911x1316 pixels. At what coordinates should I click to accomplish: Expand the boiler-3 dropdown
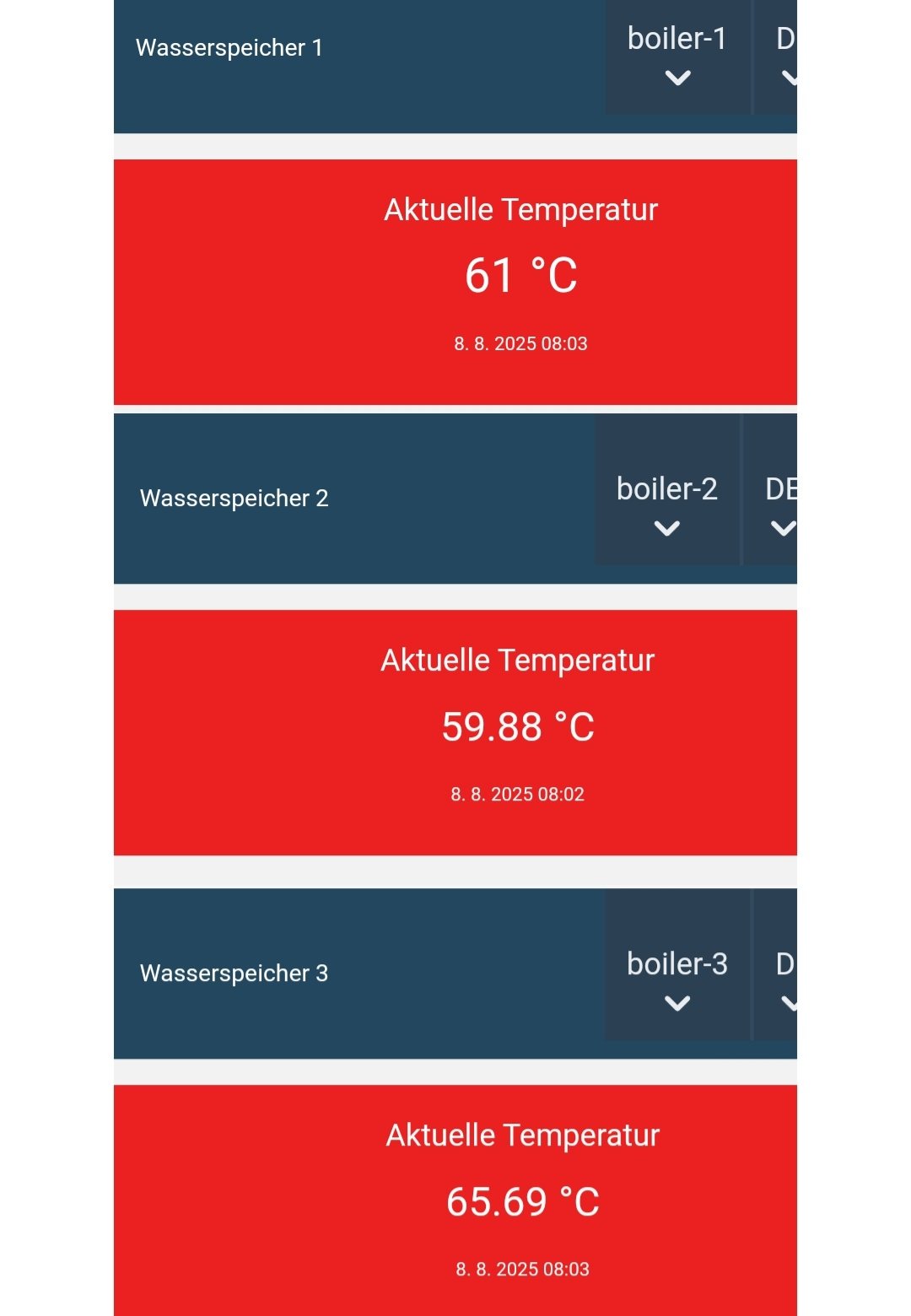(677, 965)
